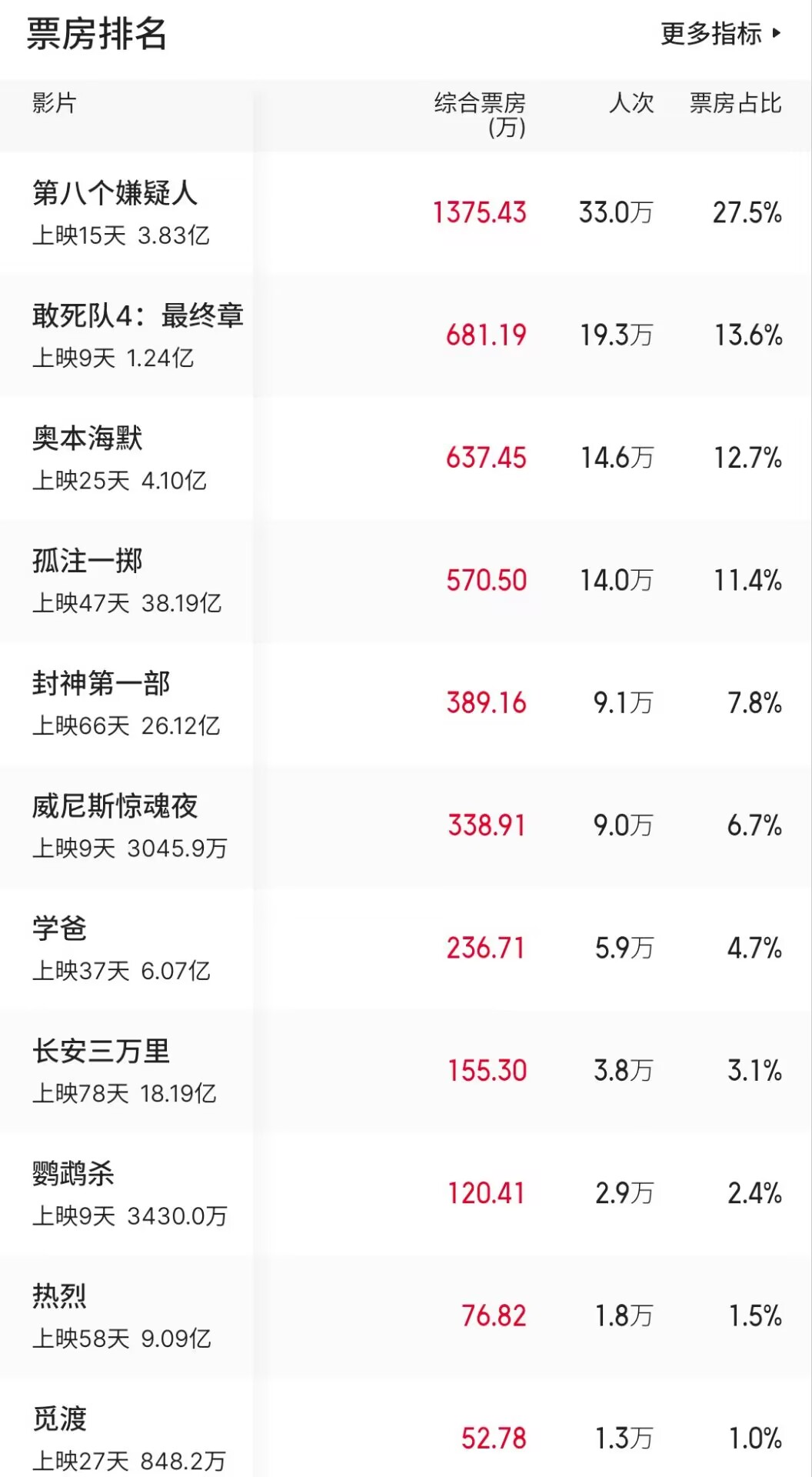Open 封神第一部 box office details
The width and height of the screenshot is (812, 1477).
[x=406, y=703]
